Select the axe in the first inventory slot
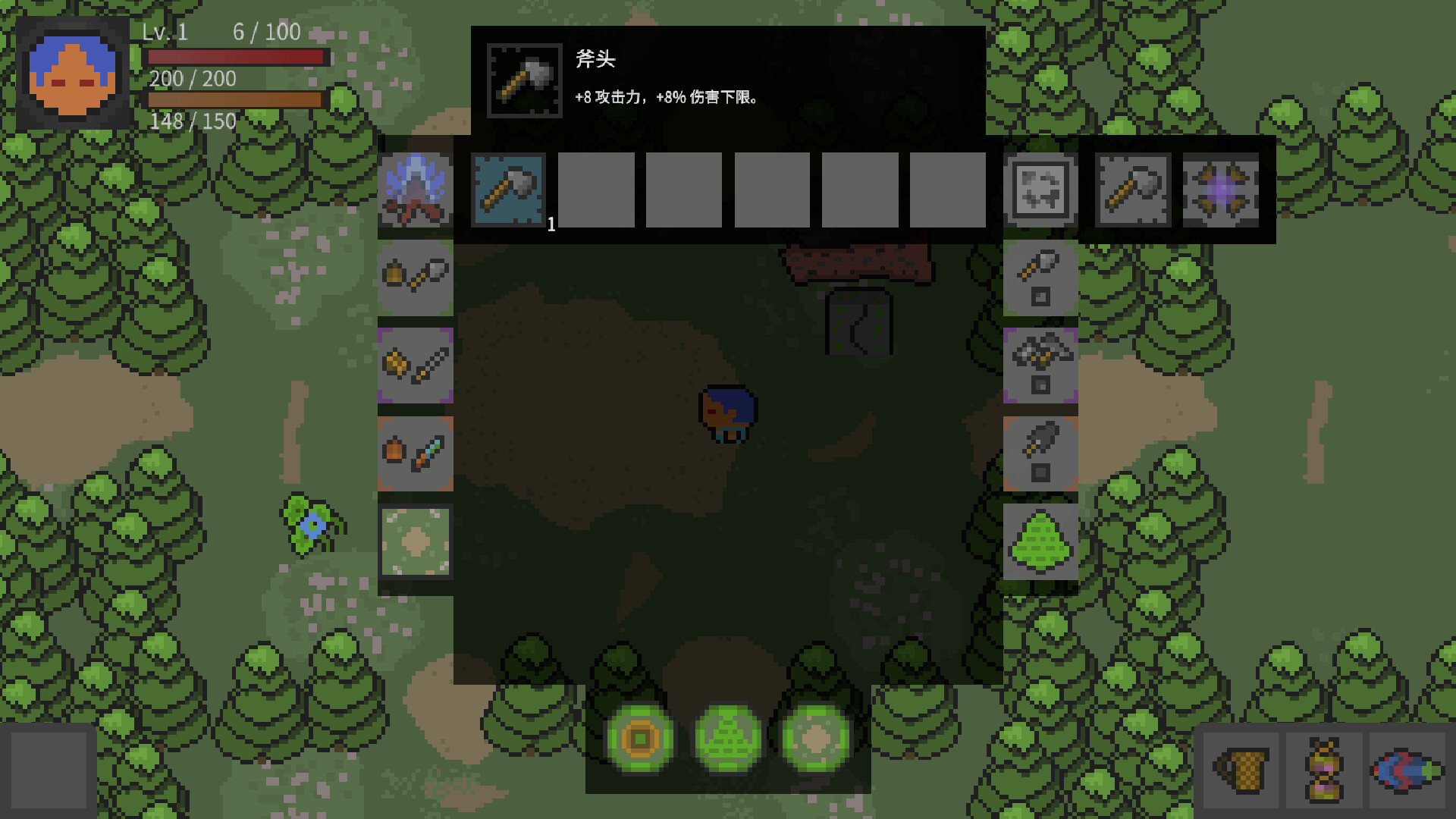Screen dimensions: 1456x819 pyautogui.click(x=508, y=190)
